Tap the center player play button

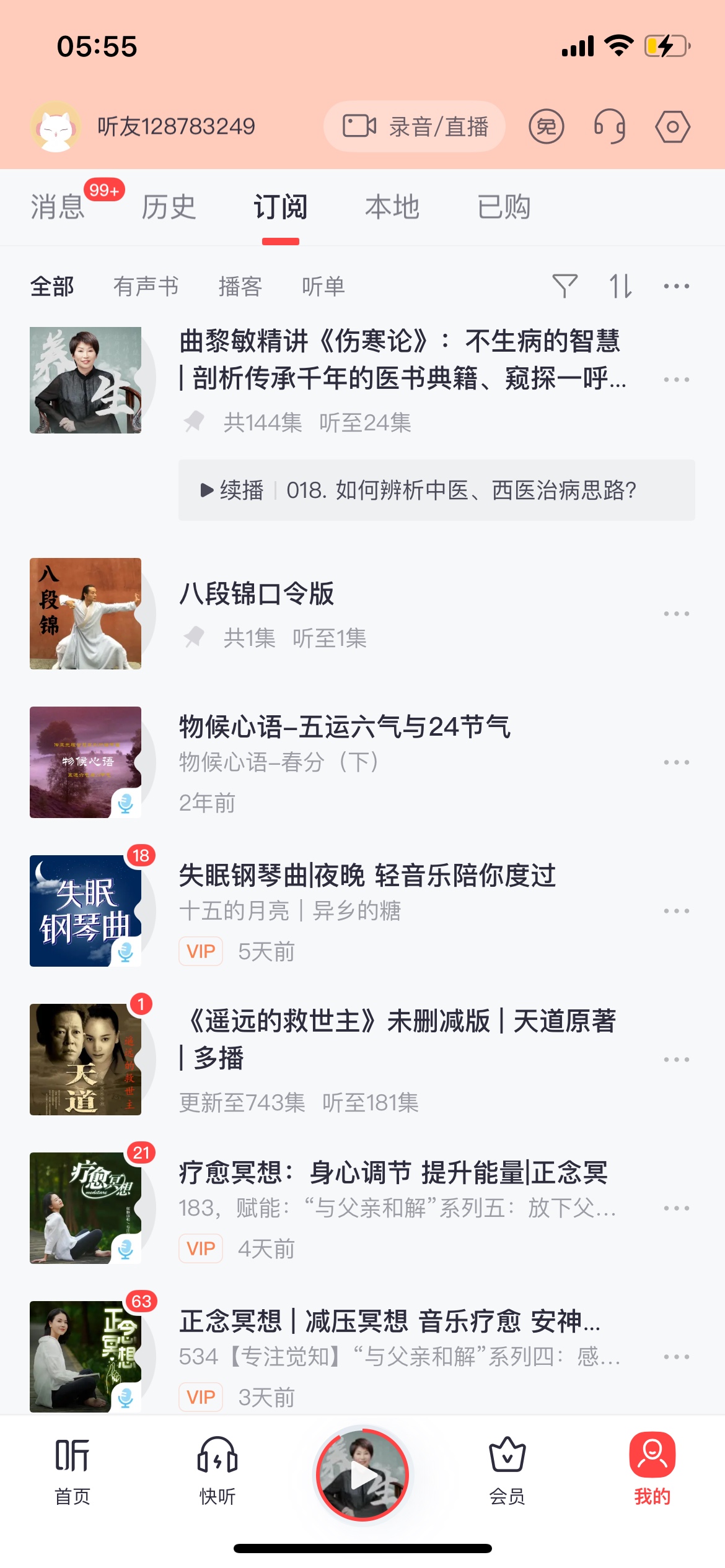point(362,1474)
